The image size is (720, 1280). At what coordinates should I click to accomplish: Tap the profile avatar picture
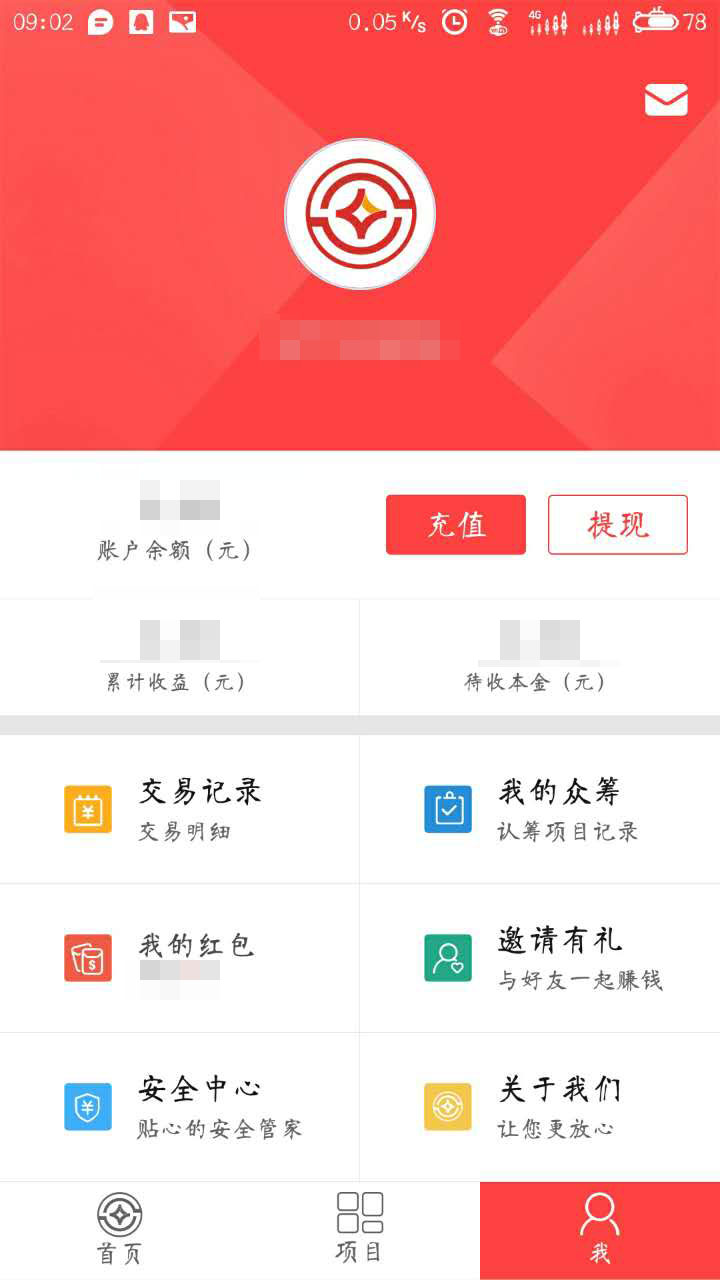click(360, 214)
